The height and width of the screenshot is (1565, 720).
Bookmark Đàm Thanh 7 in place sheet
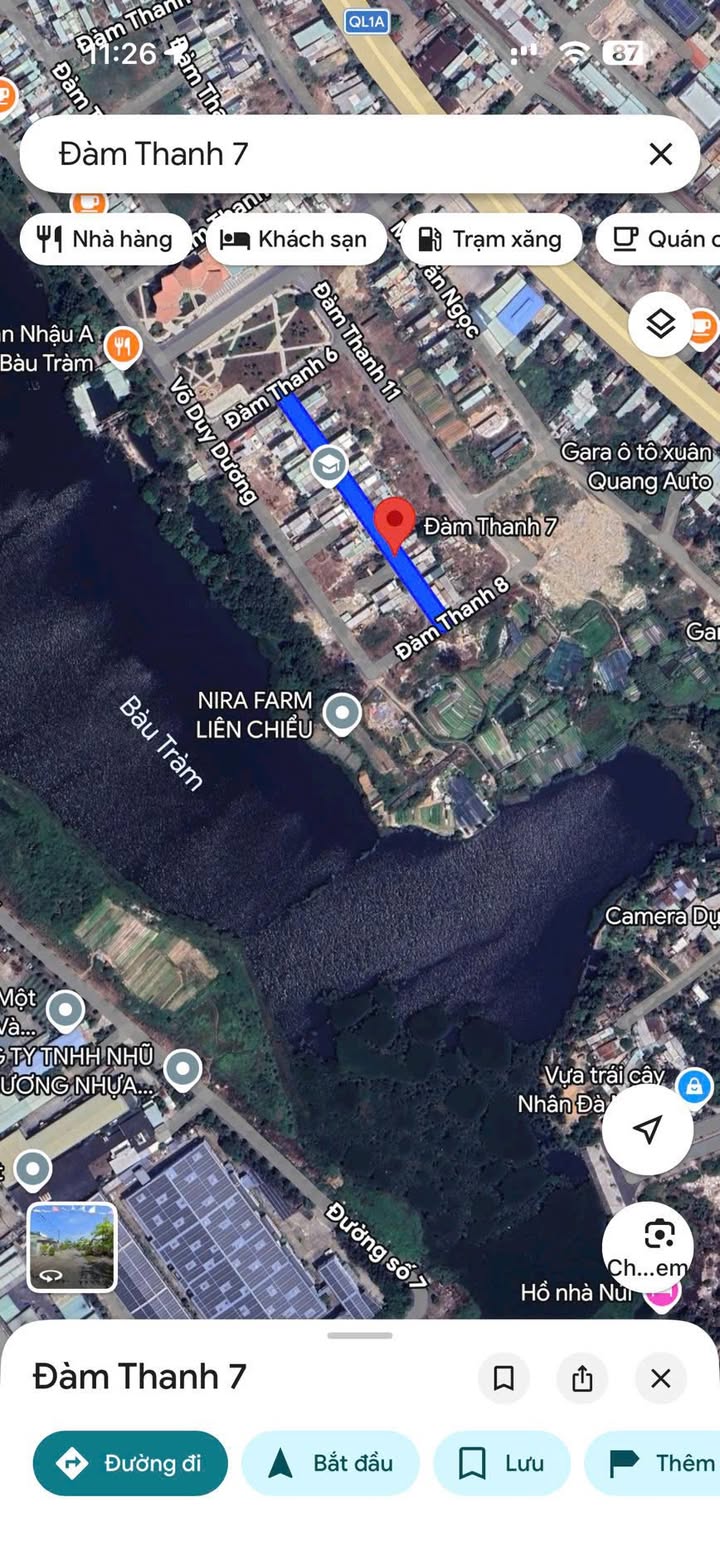tap(504, 1379)
